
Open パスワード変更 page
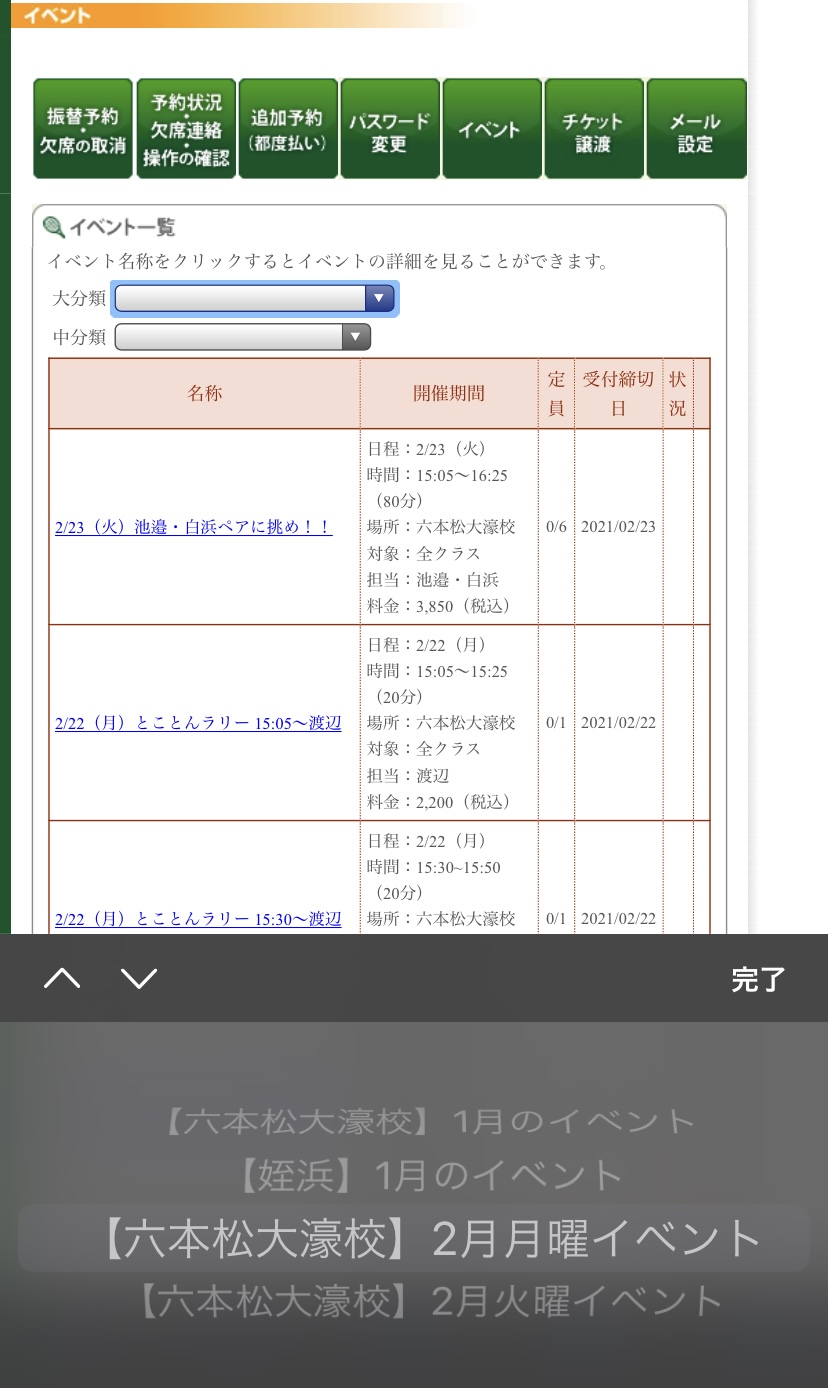click(x=390, y=129)
